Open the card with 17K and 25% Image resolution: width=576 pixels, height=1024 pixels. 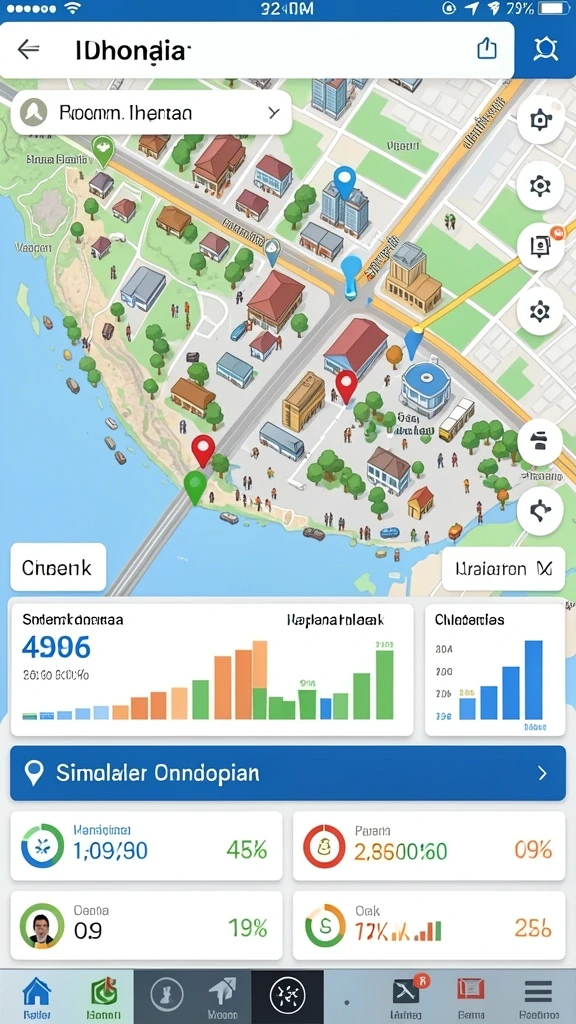point(429,925)
